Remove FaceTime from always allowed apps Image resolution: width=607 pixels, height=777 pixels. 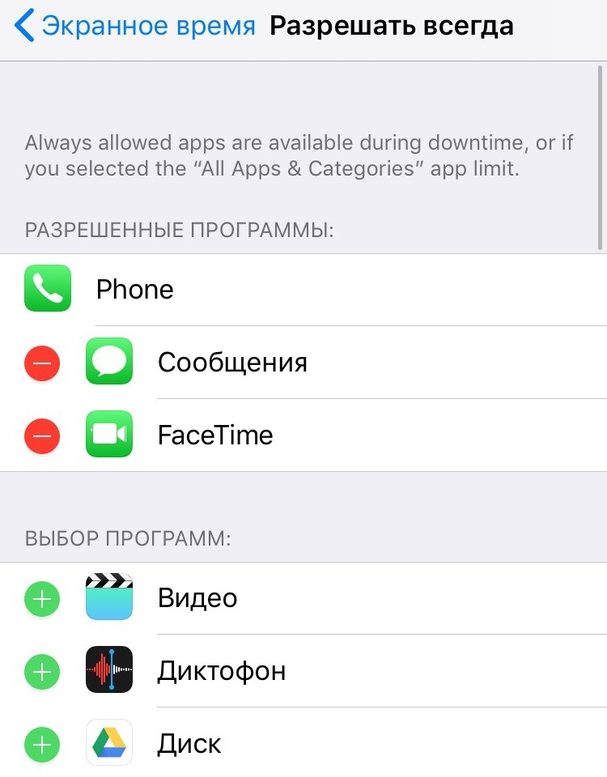click(42, 436)
